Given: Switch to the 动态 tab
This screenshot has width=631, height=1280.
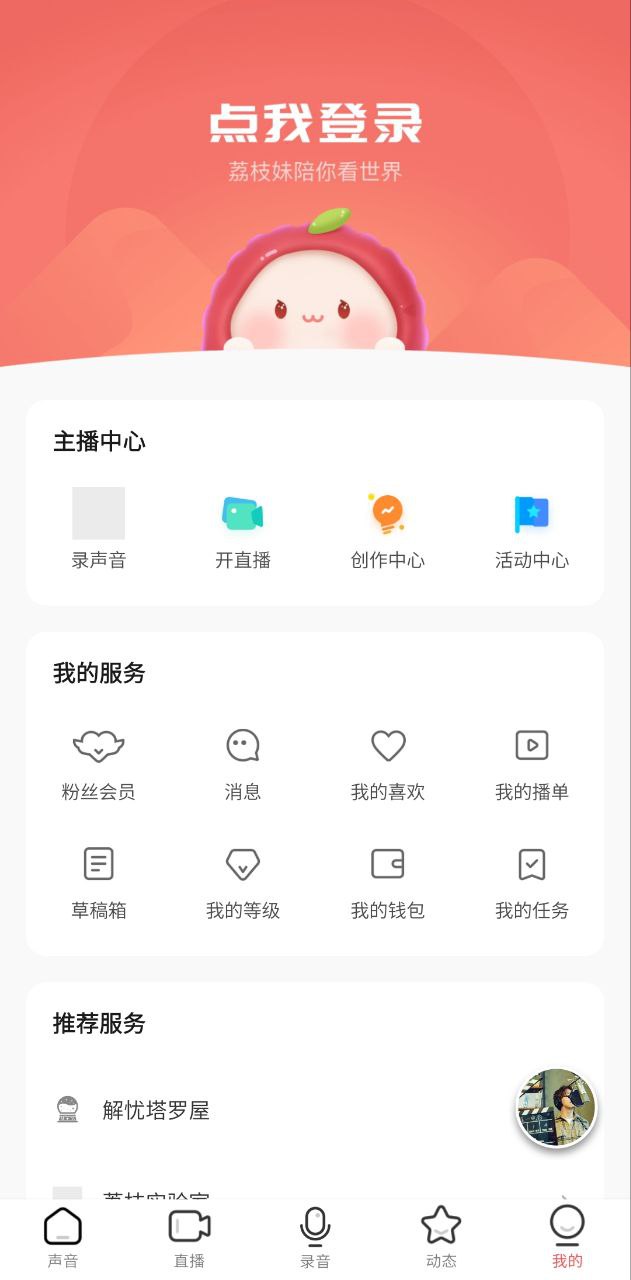Looking at the screenshot, I should [x=441, y=1237].
